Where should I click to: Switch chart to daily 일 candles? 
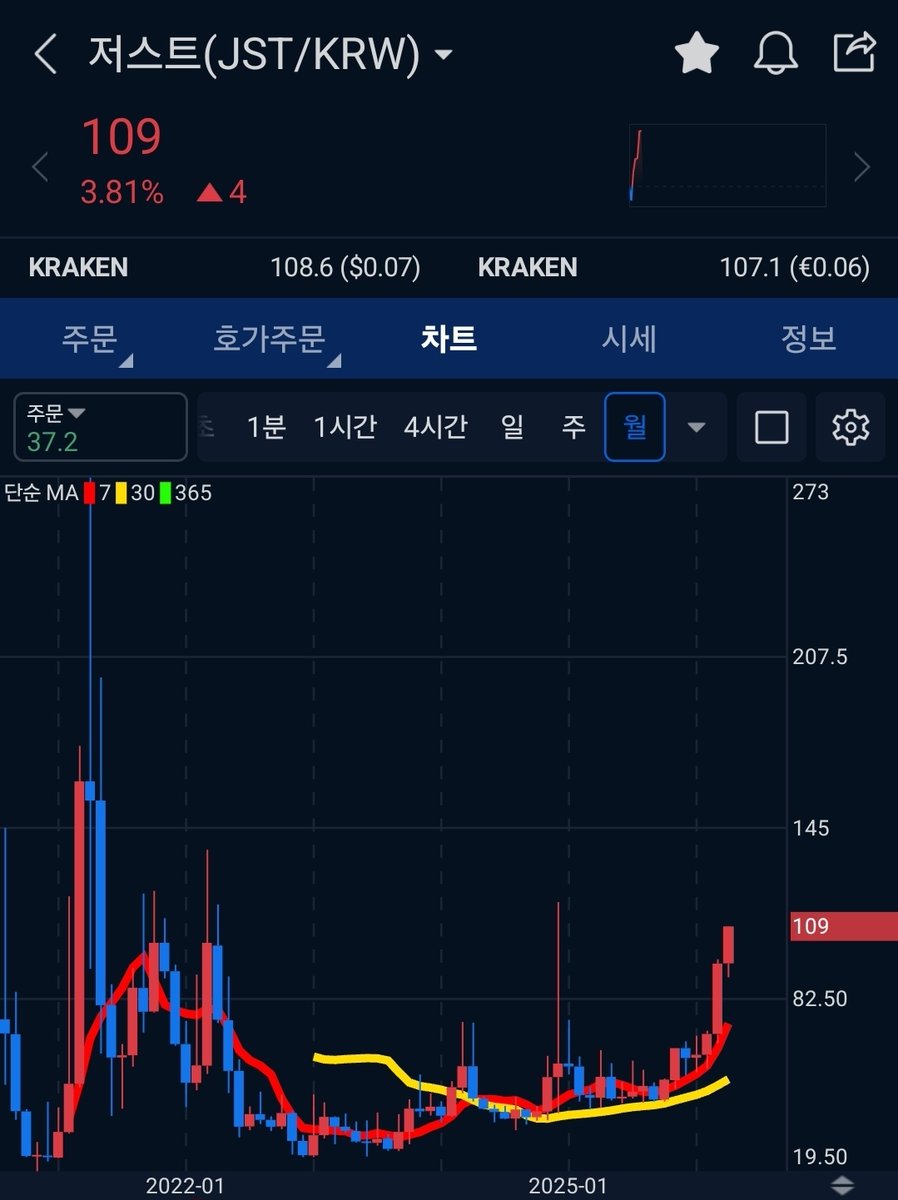tap(513, 428)
